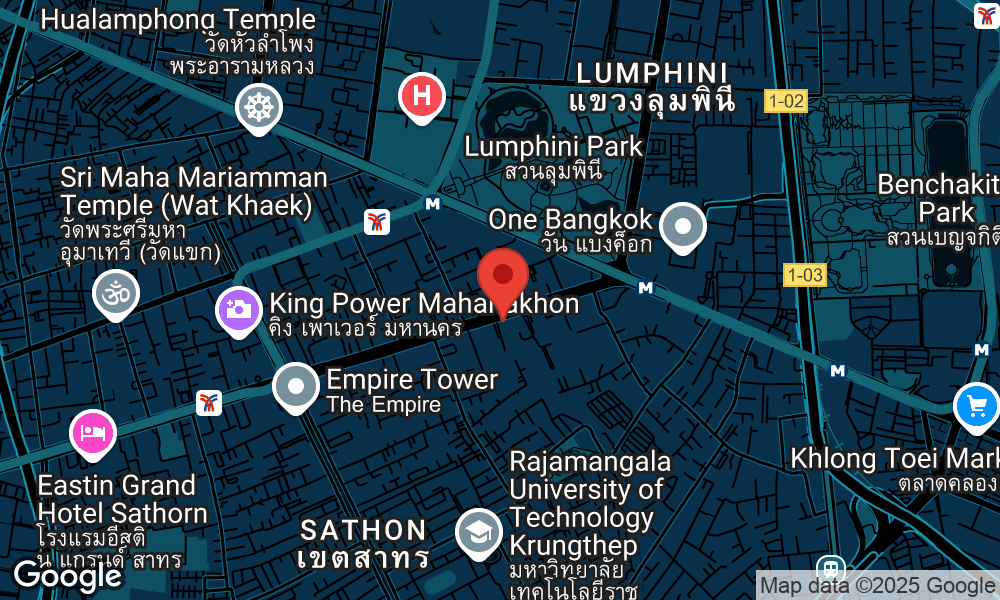1000x600 pixels.
Task: Select the Eastin Grand Hotel Sathorn marker
Action: coord(93,434)
